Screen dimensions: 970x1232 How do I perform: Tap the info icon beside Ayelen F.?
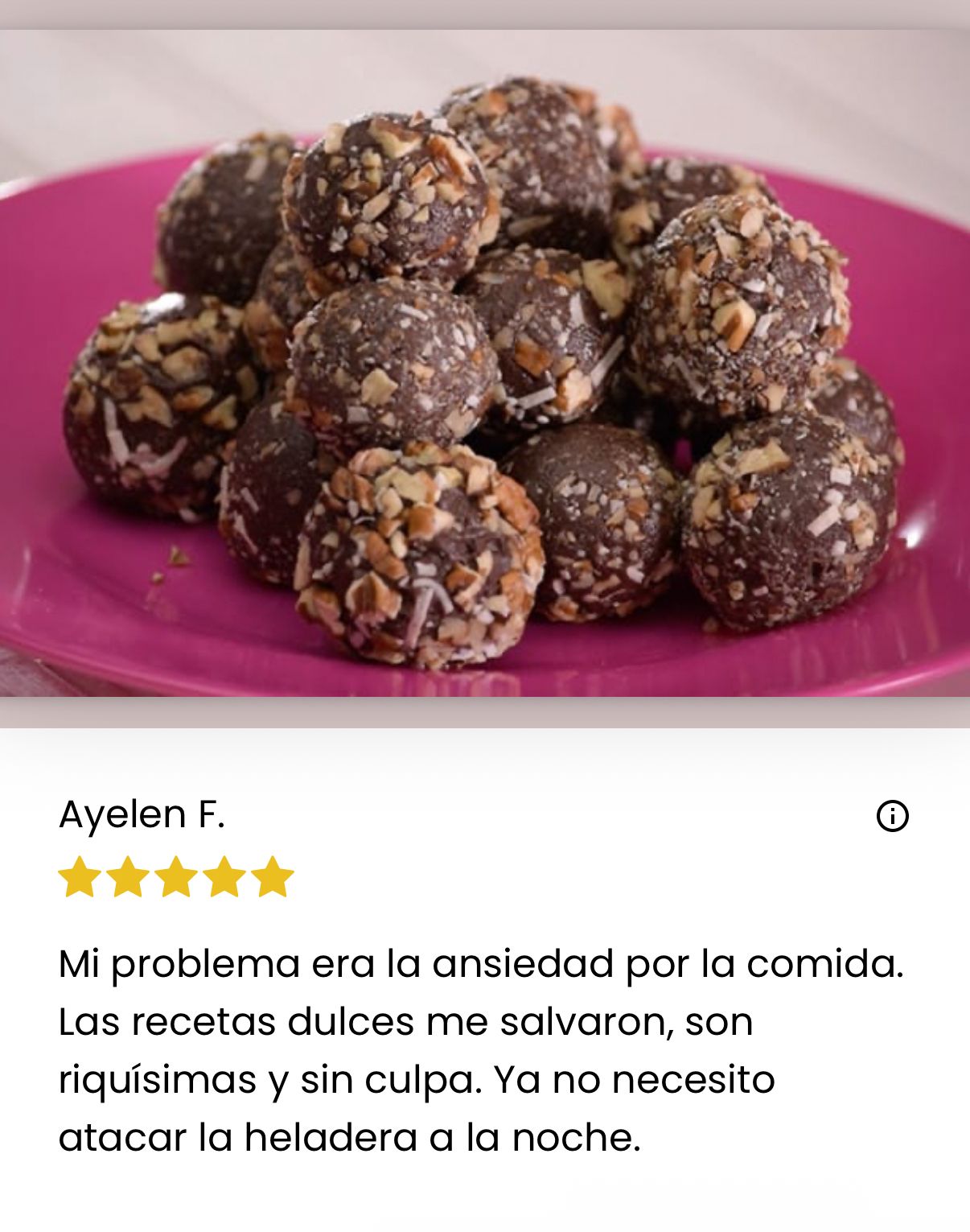pyautogui.click(x=892, y=816)
